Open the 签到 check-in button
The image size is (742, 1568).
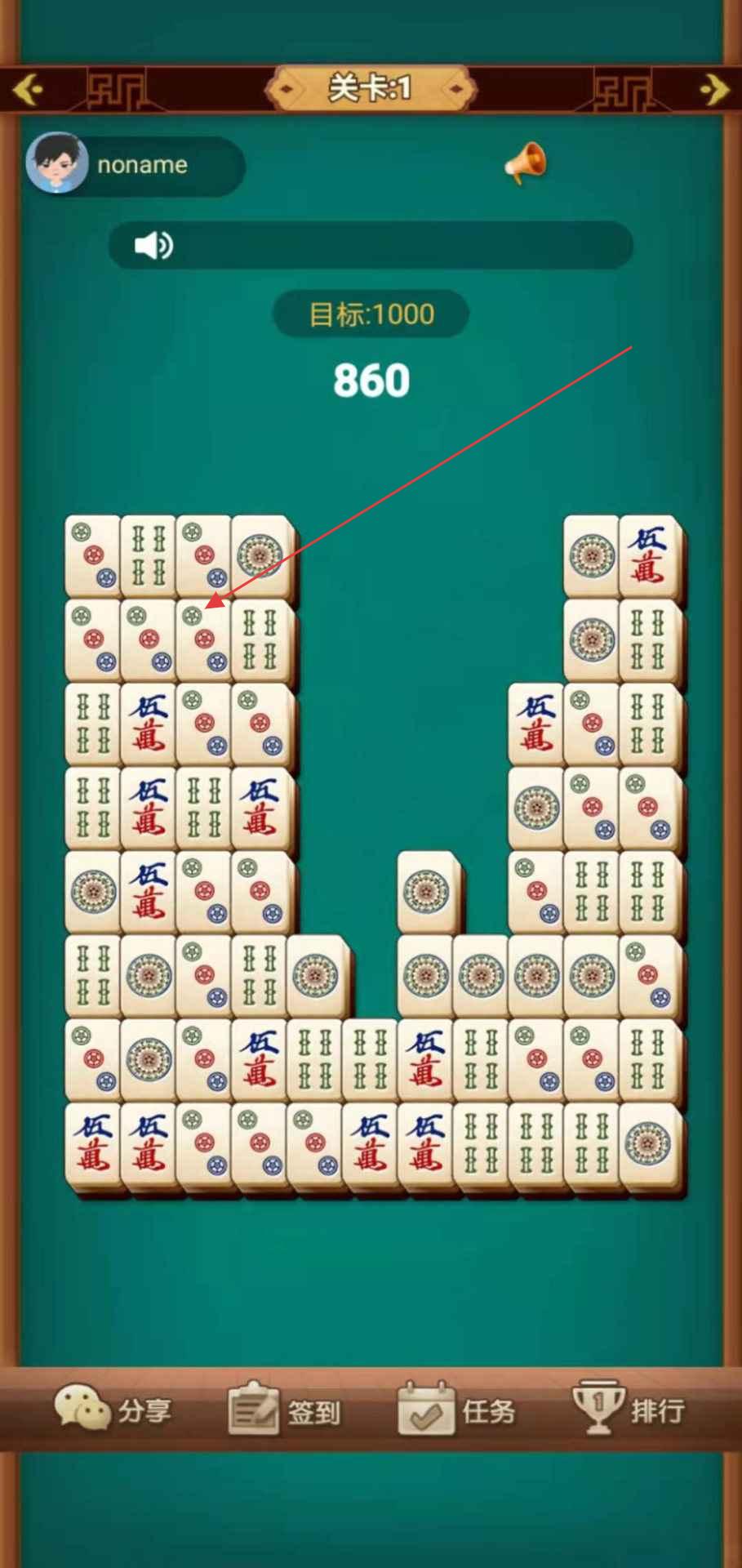click(x=284, y=1410)
